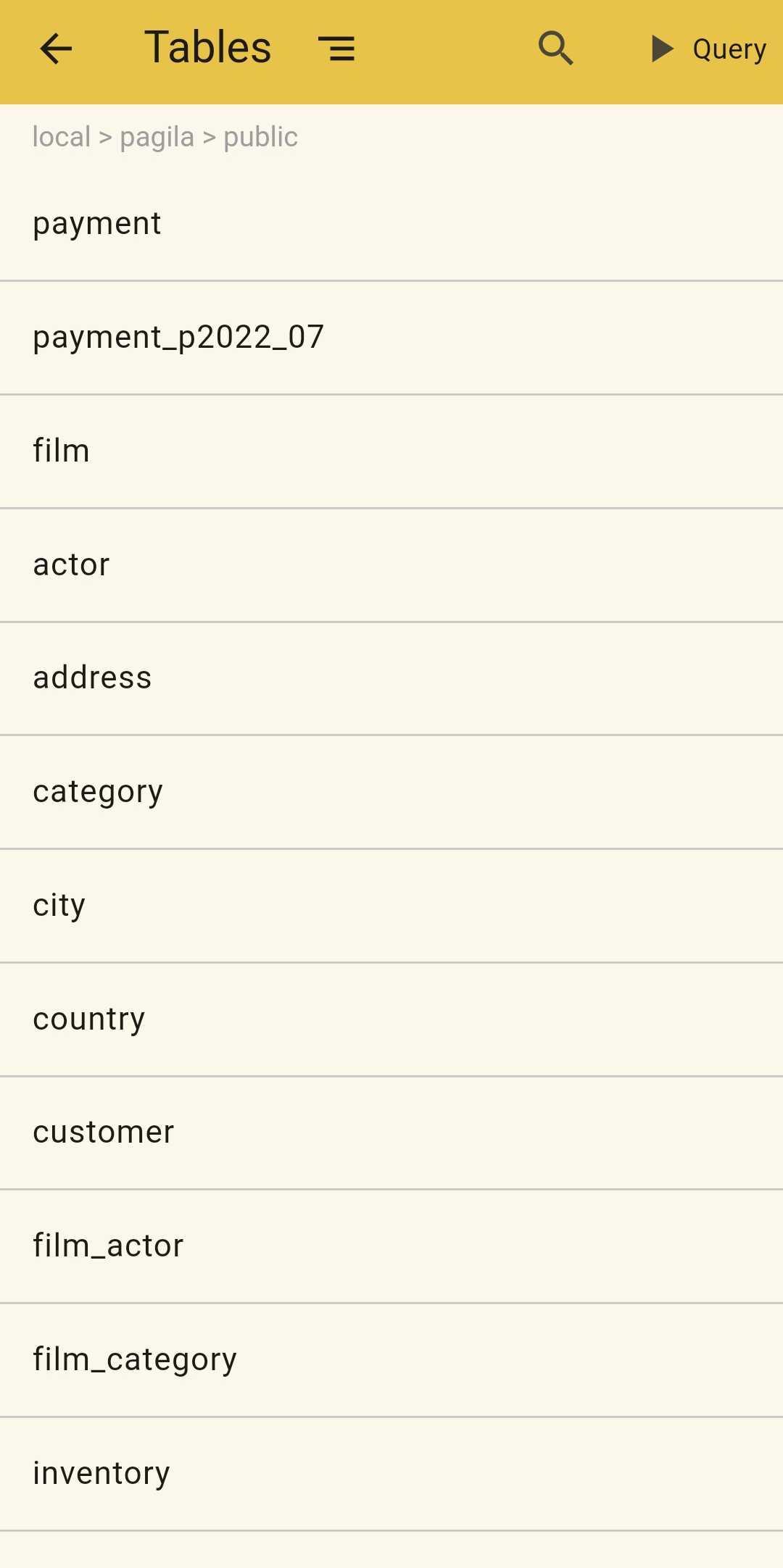Open the payment table

[391, 224]
